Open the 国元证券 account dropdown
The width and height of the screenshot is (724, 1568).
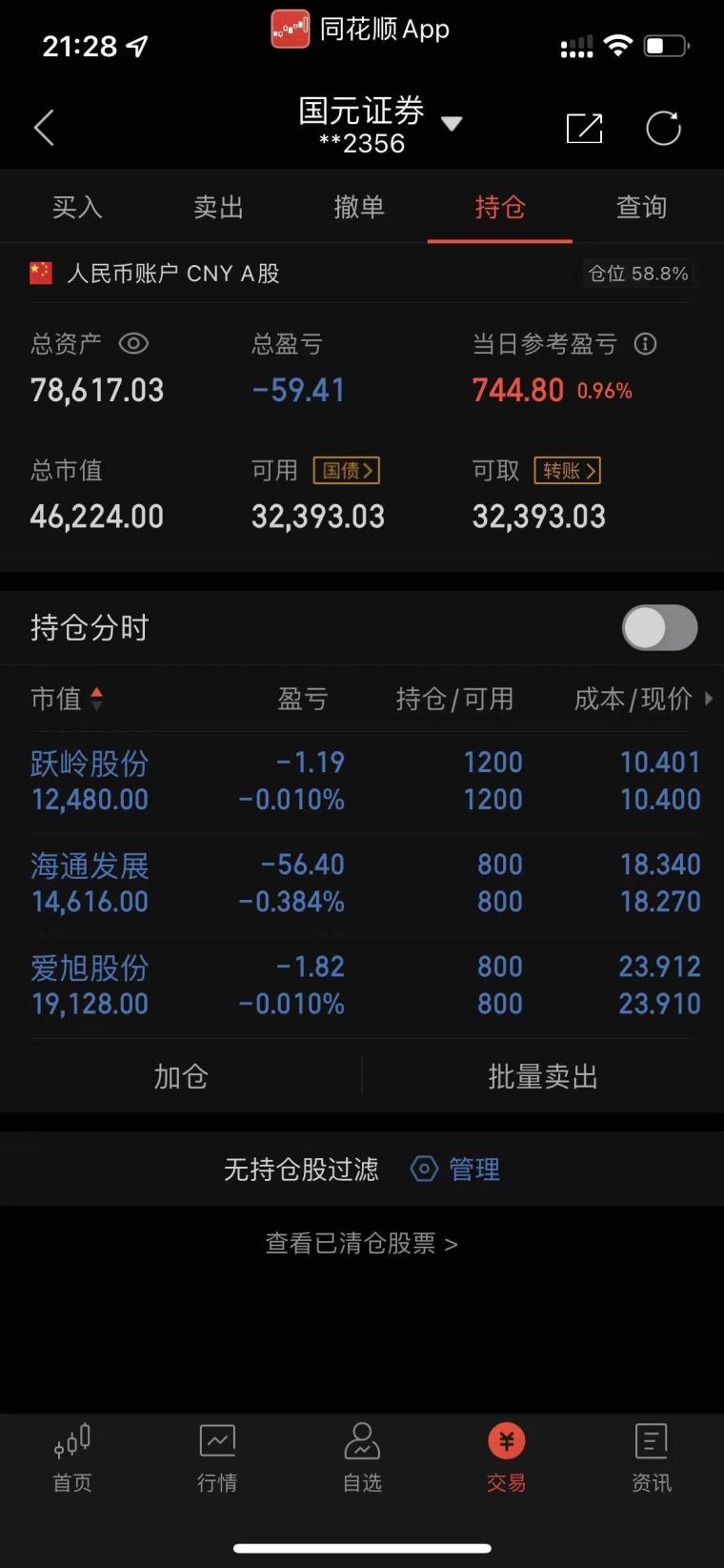(x=452, y=124)
